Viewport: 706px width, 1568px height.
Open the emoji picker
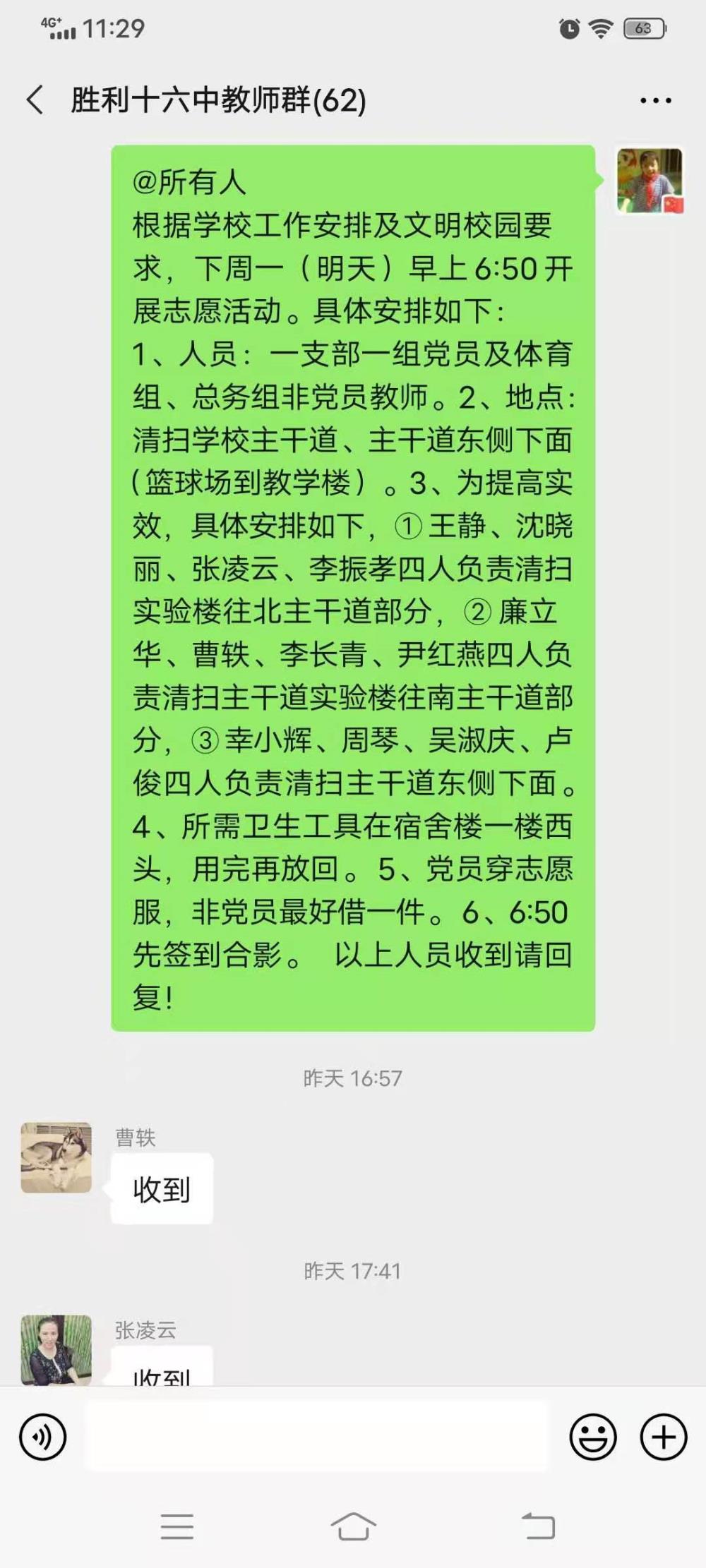coord(592,1437)
